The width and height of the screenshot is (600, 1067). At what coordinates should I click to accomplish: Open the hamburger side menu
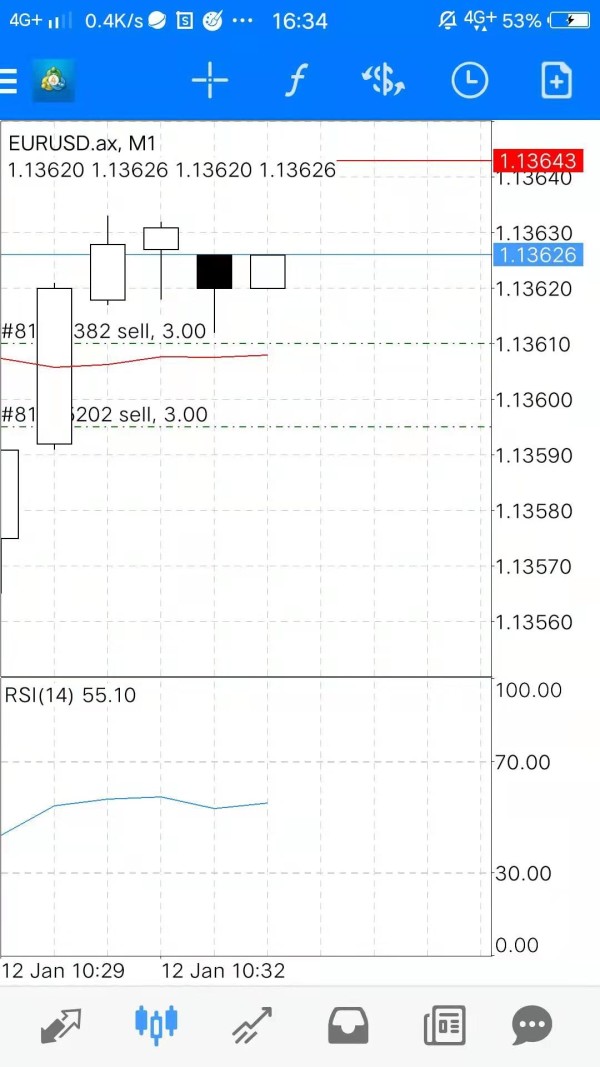click(x=8, y=80)
